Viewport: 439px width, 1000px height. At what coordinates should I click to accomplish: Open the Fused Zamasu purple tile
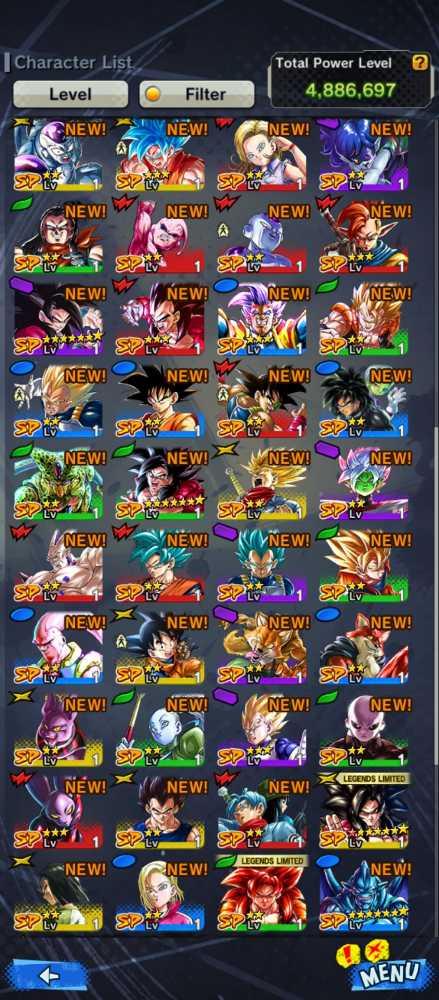364,483
